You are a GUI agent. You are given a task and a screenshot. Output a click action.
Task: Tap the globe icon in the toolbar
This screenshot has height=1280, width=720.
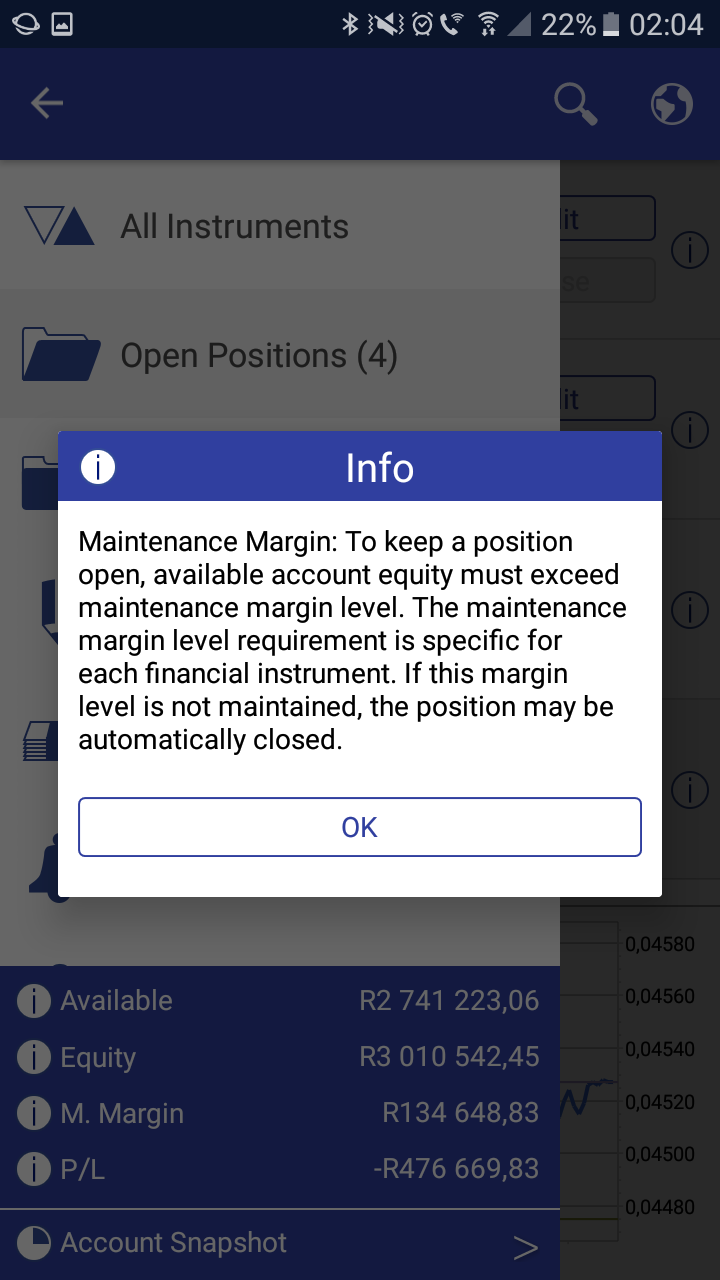(671, 103)
